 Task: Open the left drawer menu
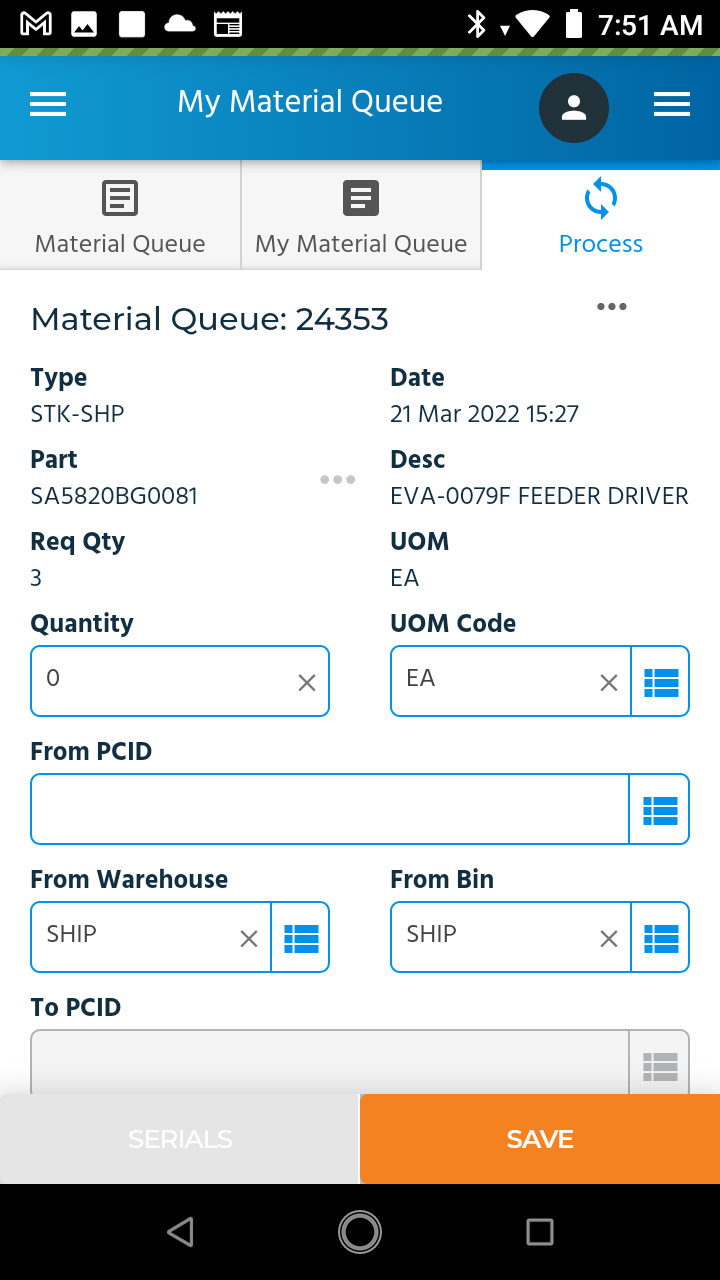click(48, 104)
